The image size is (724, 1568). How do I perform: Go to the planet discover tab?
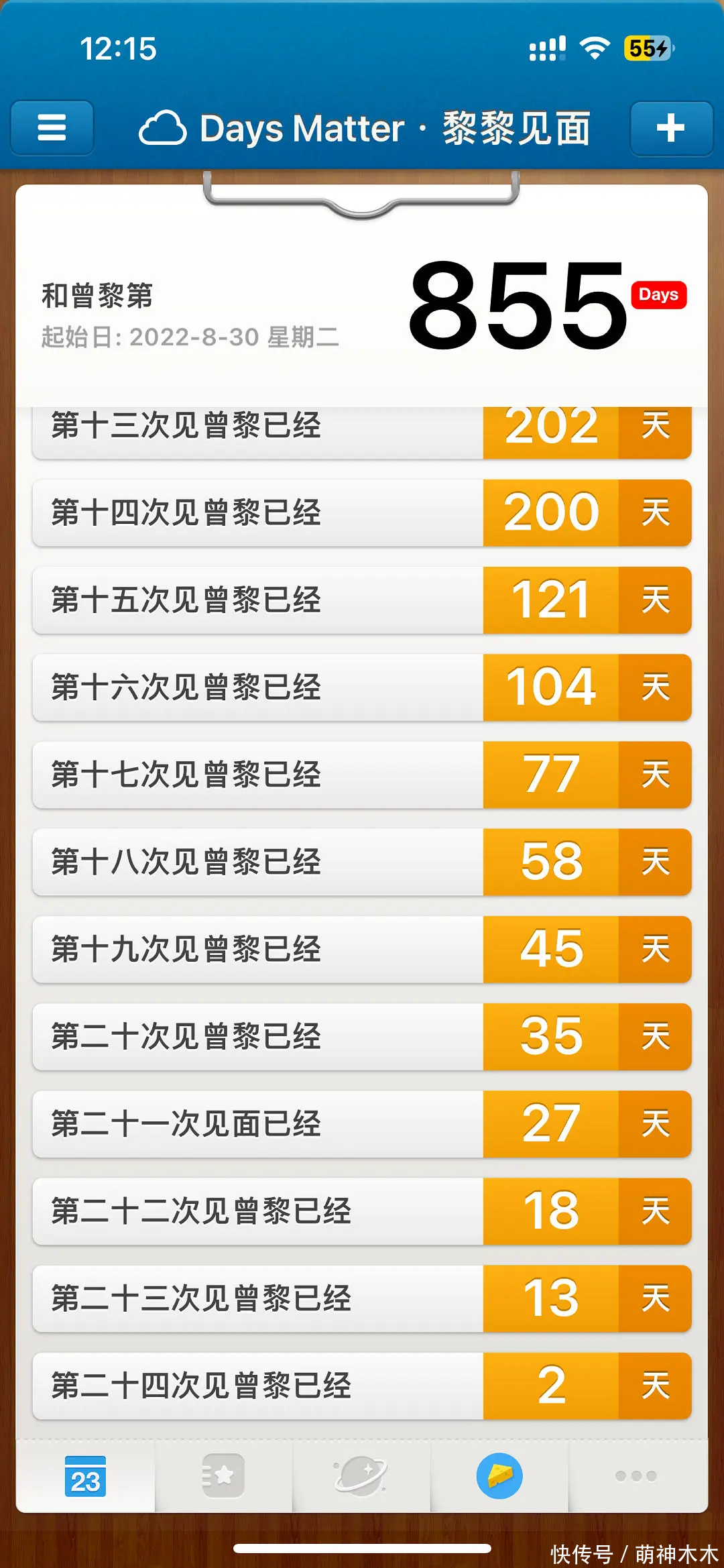tap(361, 1475)
